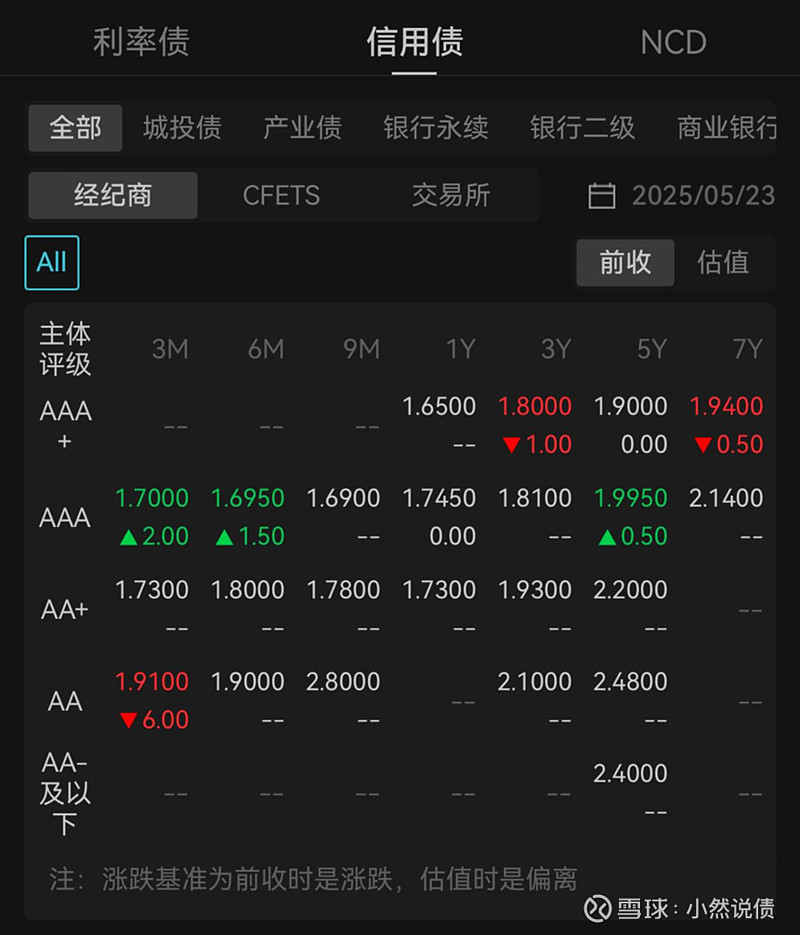800x935 pixels.
Task: Select the 经纪商 data source
Action: (x=112, y=196)
